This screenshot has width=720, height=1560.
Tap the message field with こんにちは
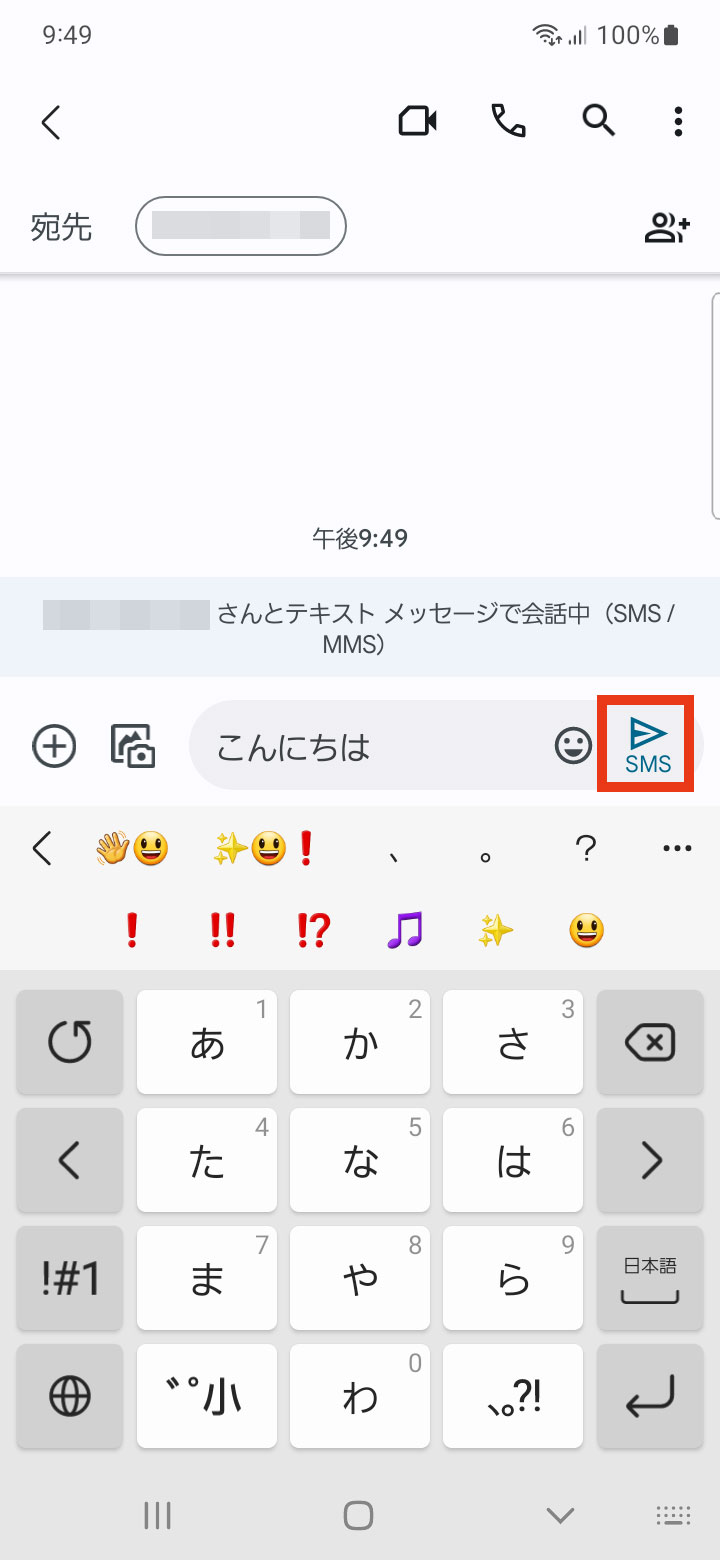370,746
